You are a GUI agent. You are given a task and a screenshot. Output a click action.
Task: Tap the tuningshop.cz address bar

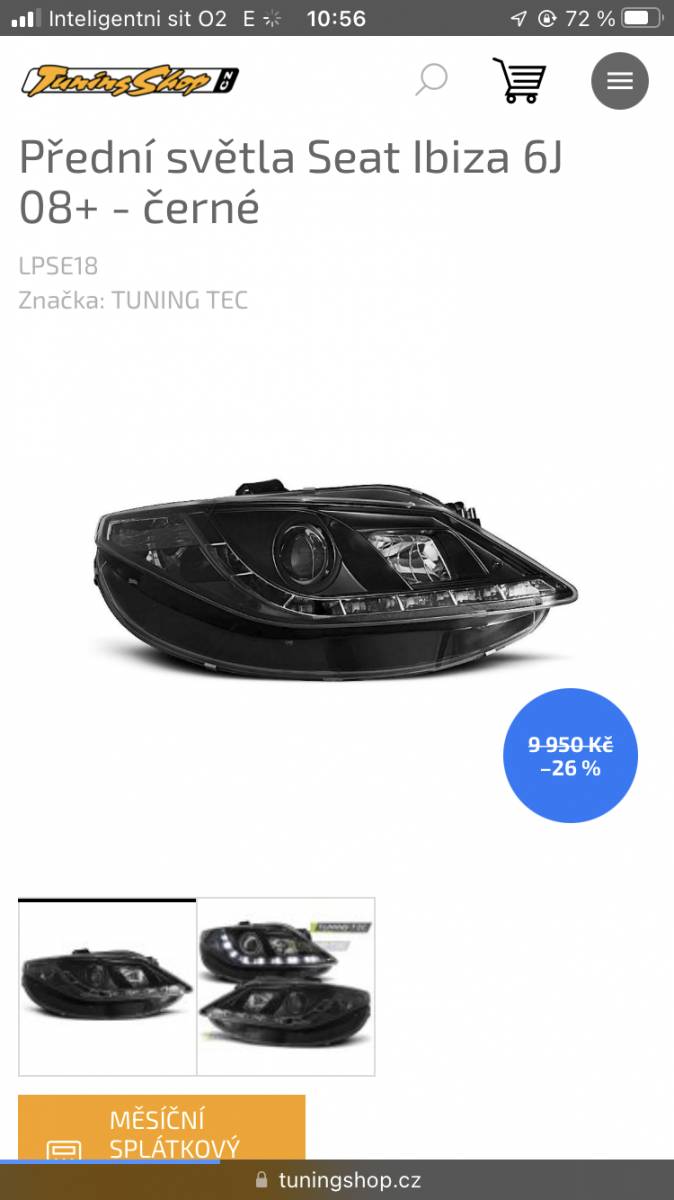337,1180
